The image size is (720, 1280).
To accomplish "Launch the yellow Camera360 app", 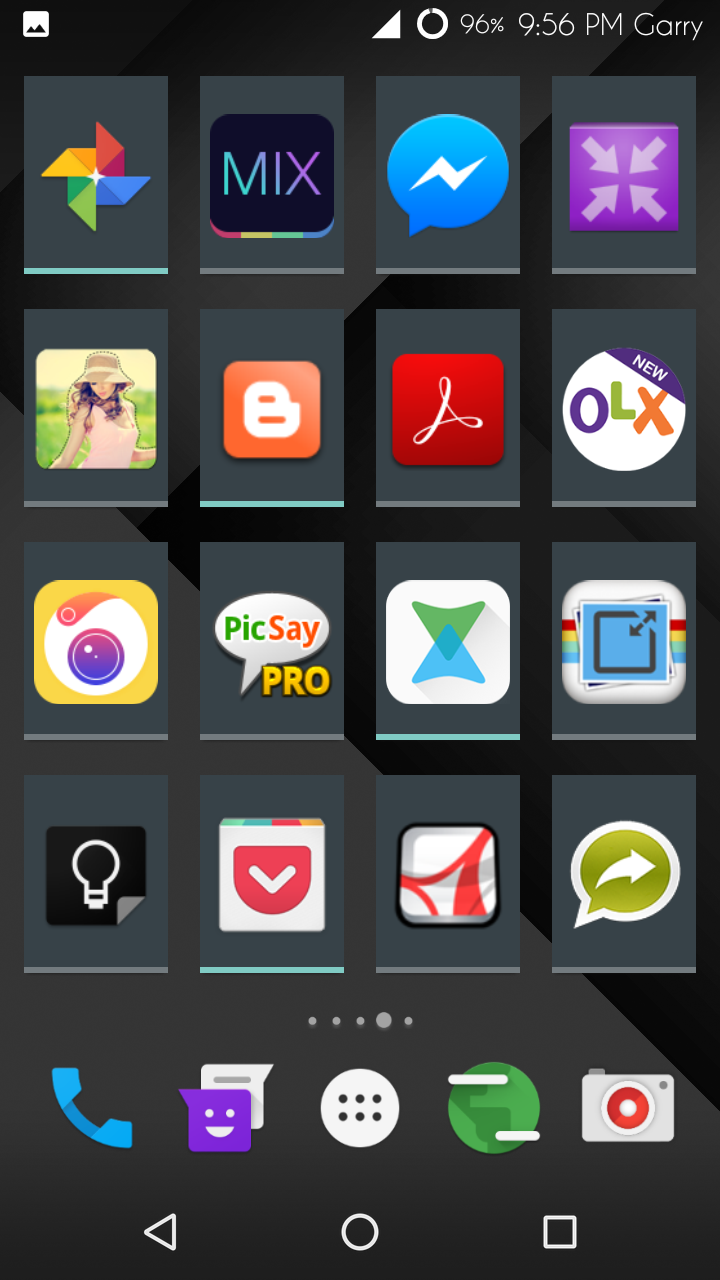I will 96,642.
